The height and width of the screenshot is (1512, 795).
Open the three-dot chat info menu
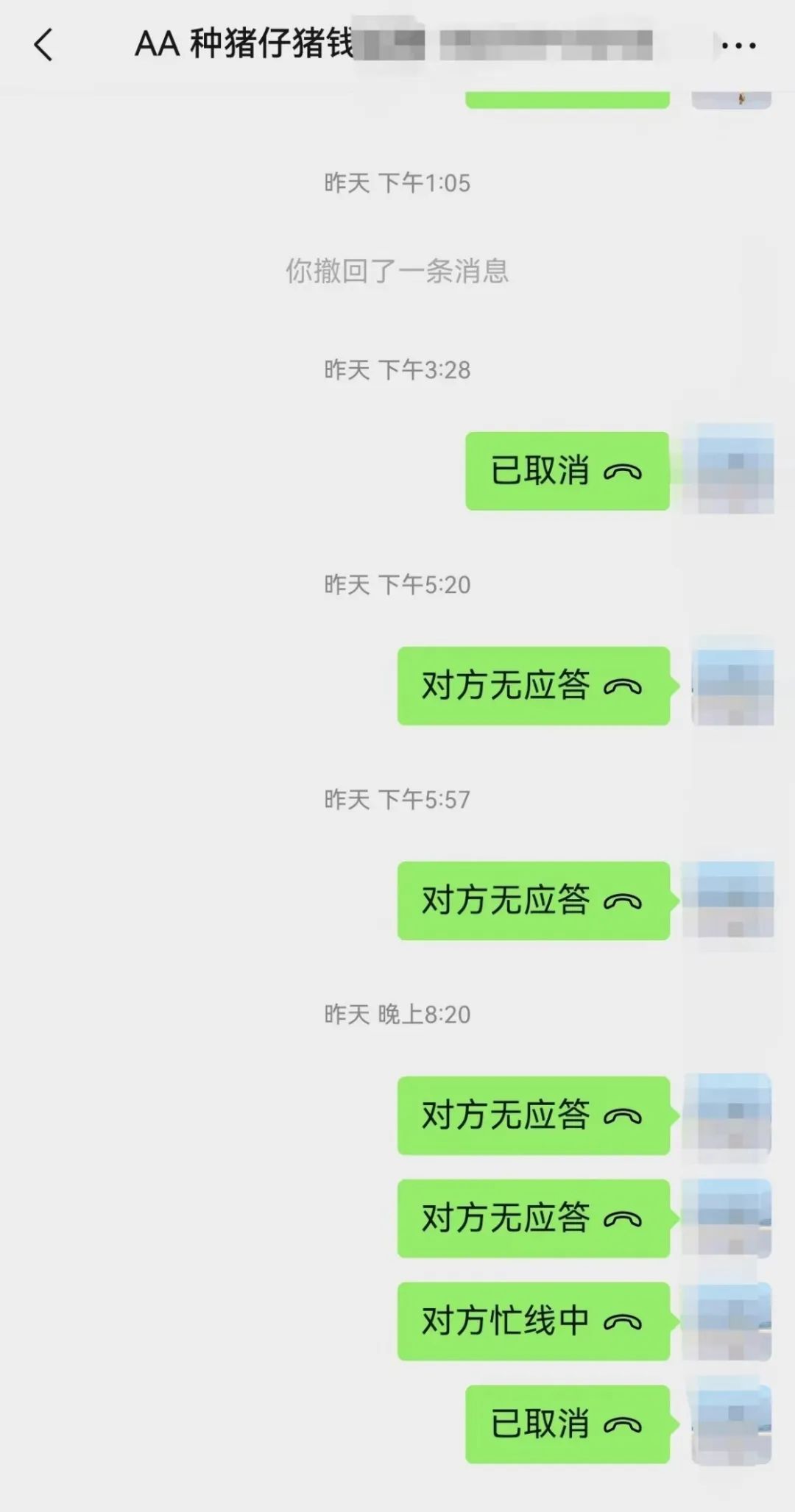738,46
